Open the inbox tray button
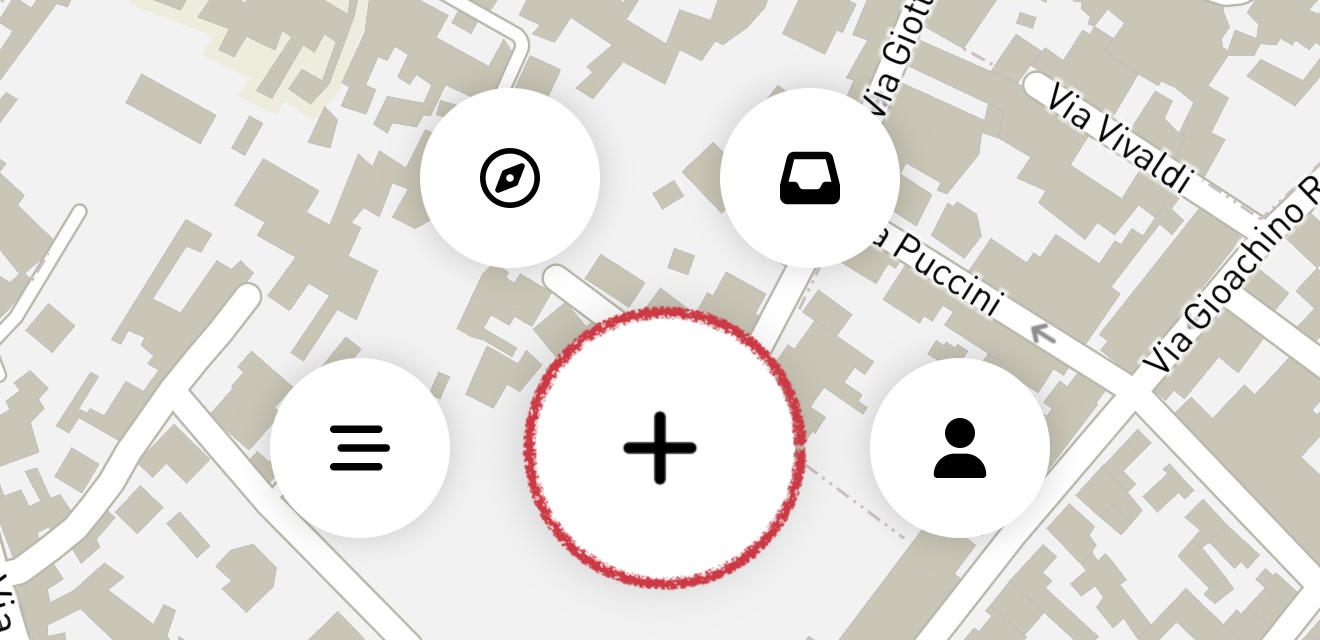Screen dimensions: 1320x640 coord(810,178)
